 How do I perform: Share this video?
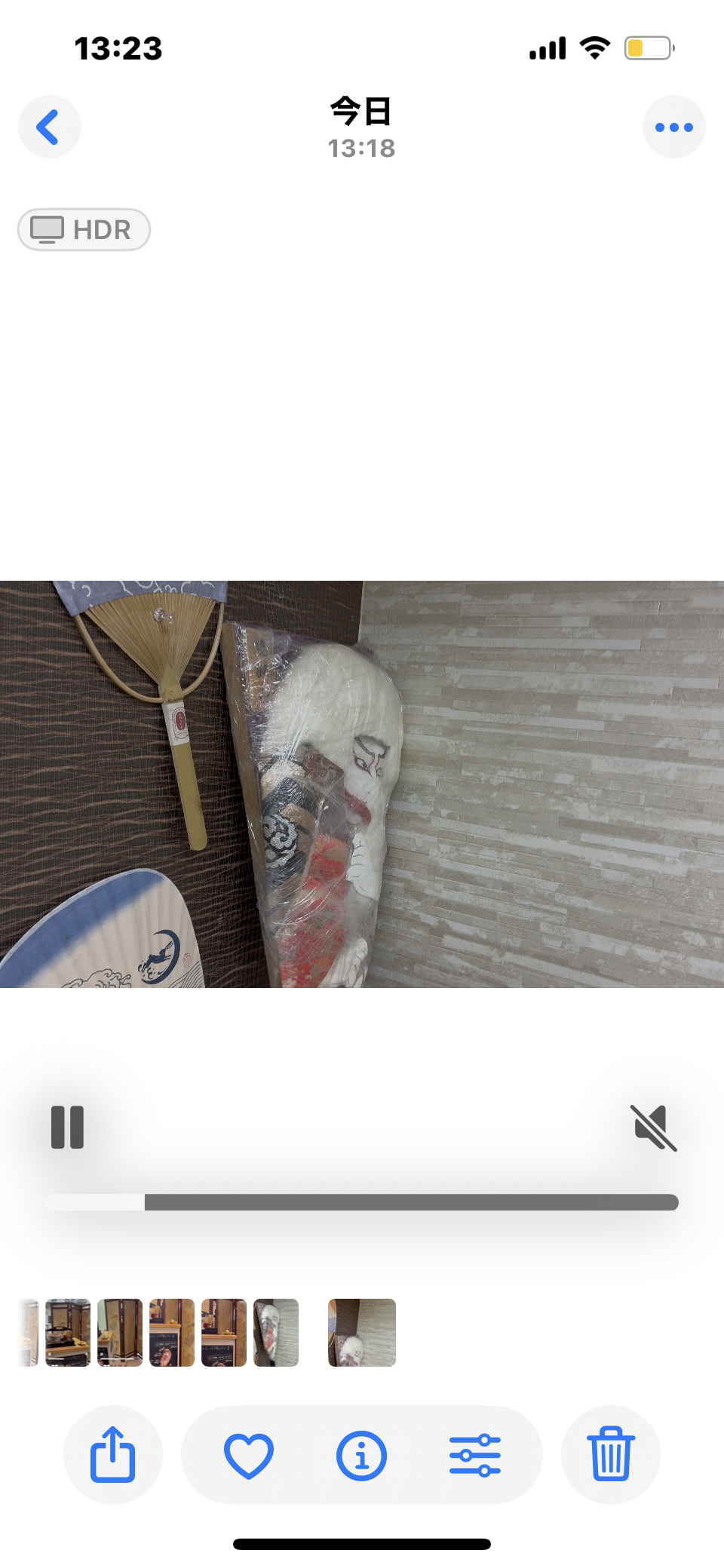[x=113, y=1454]
